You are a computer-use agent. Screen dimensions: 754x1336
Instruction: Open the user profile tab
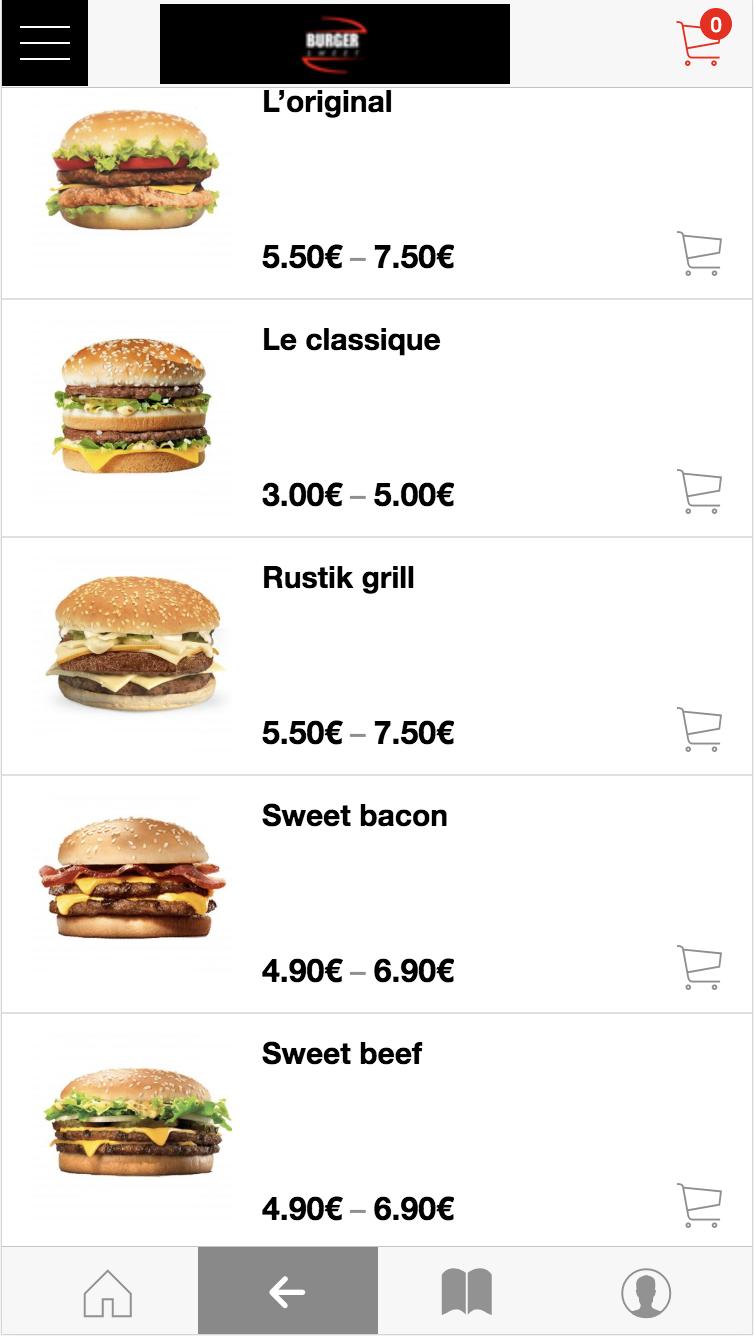pyautogui.click(x=646, y=1292)
